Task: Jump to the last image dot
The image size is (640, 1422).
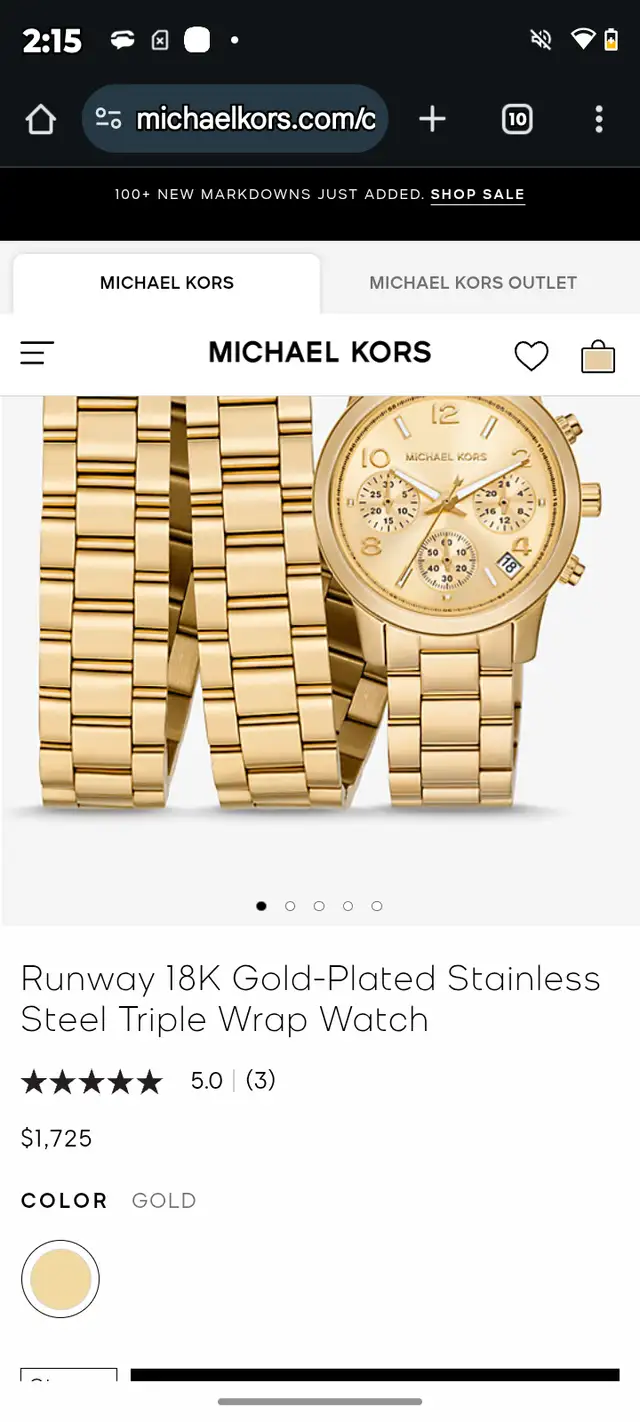Action: coord(377,906)
